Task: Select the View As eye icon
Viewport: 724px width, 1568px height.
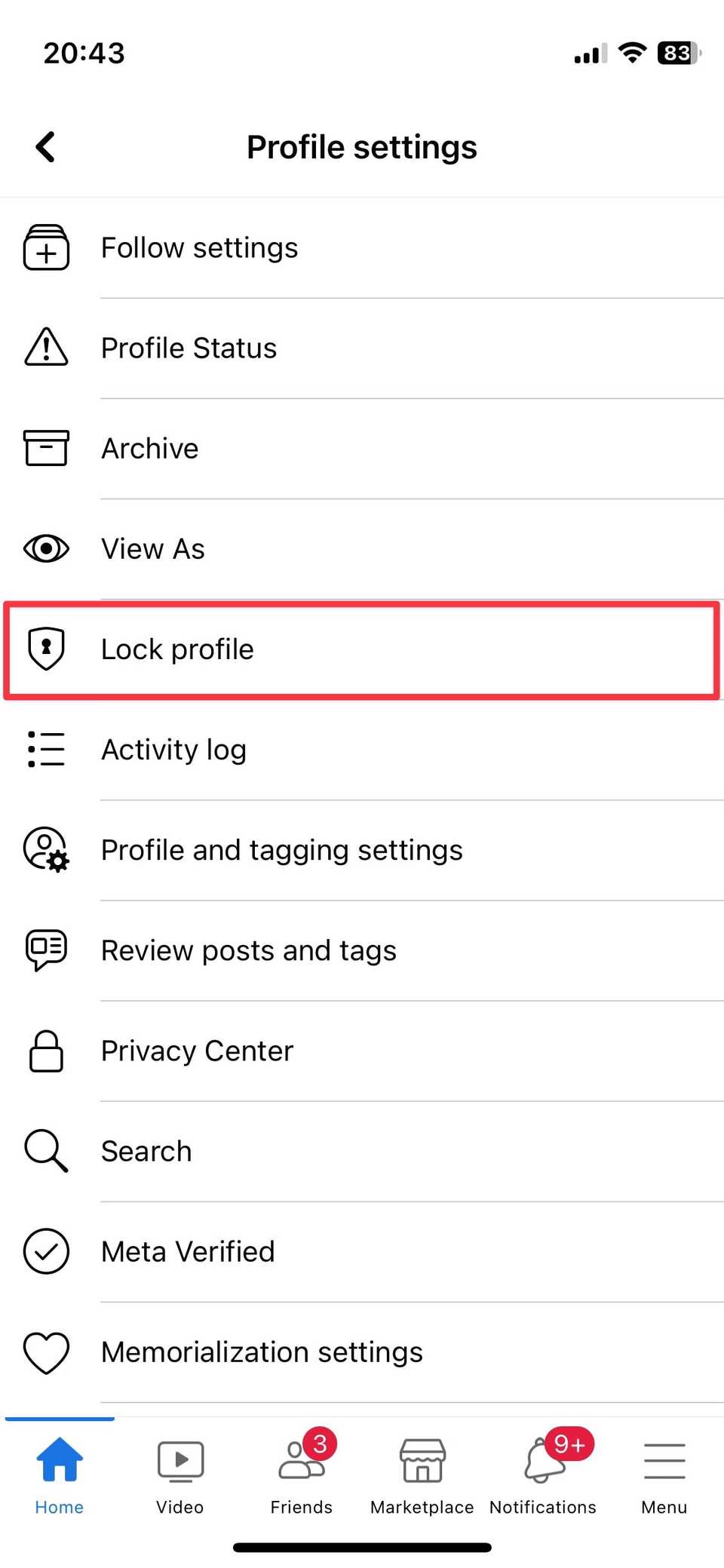Action: pyautogui.click(x=45, y=548)
